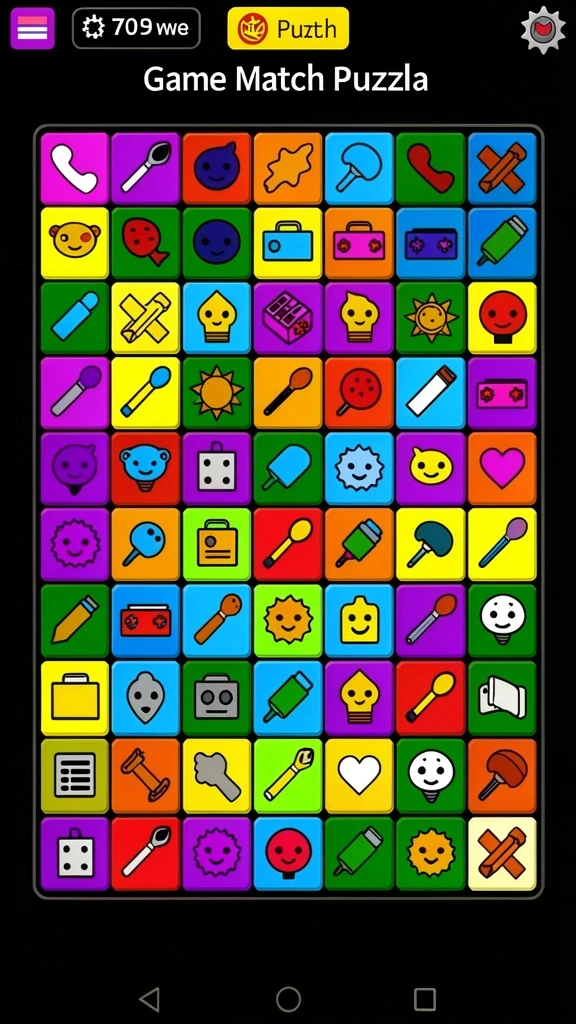The image size is (576, 1024).
Task: Select the white phone tile on magenta
Action: 74,168
